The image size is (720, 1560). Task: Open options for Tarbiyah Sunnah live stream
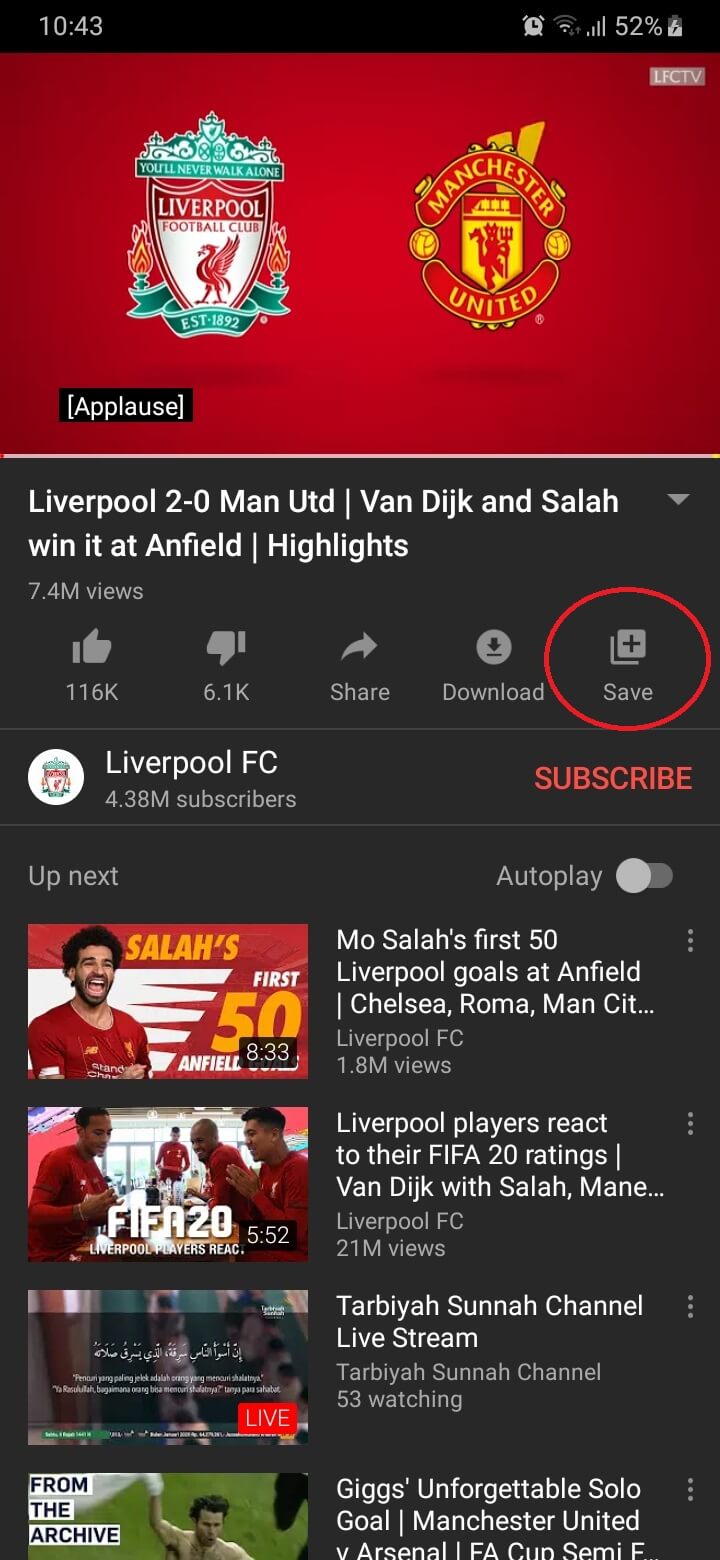pyautogui.click(x=690, y=1306)
